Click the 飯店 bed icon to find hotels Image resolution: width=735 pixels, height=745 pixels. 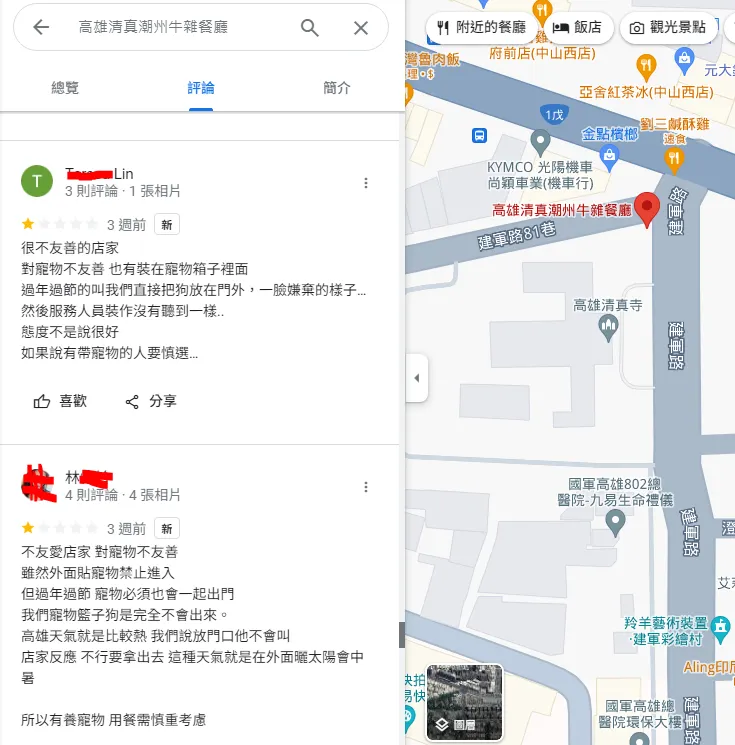click(x=563, y=27)
